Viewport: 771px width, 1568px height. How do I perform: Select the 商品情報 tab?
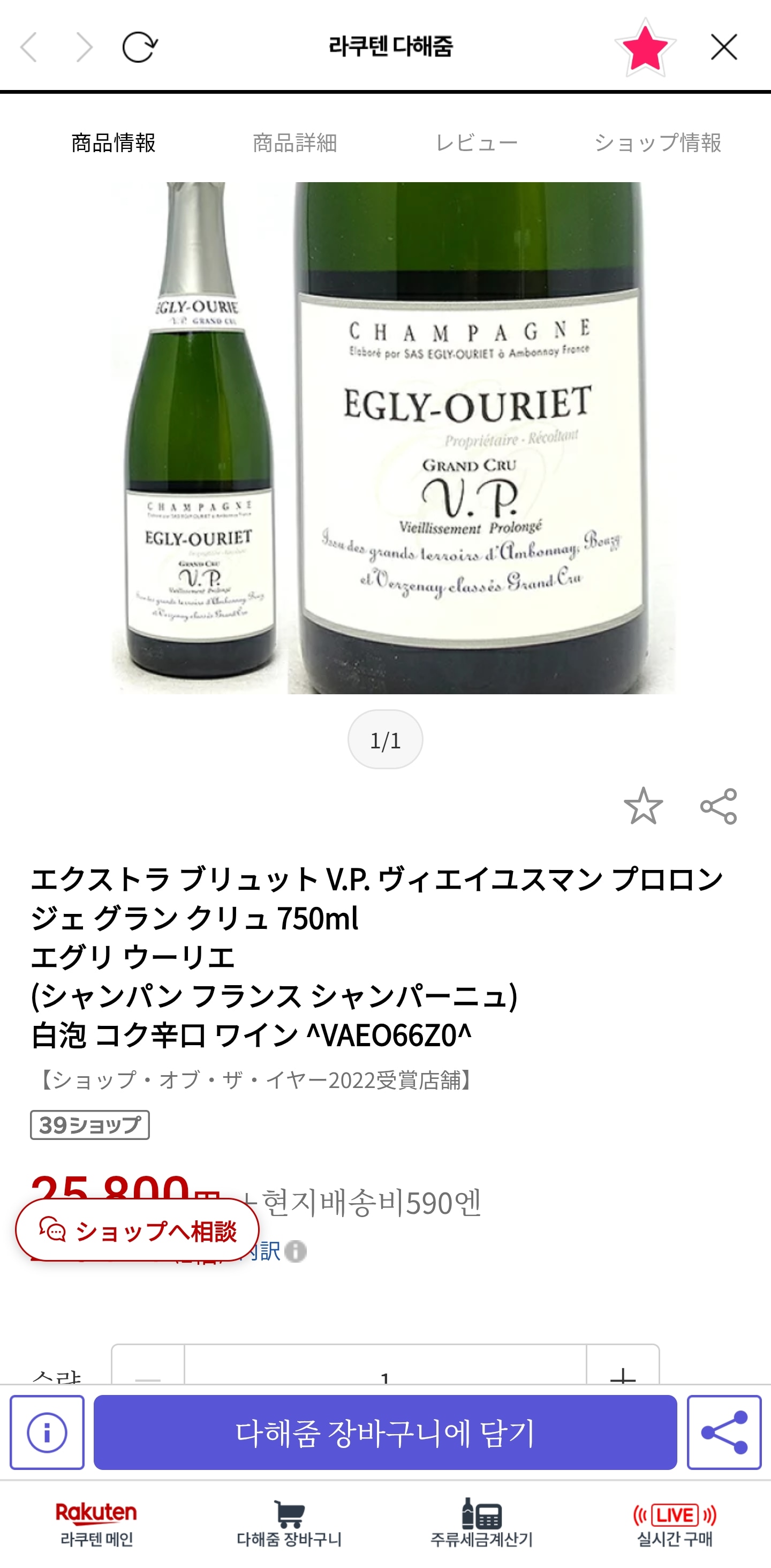point(114,142)
